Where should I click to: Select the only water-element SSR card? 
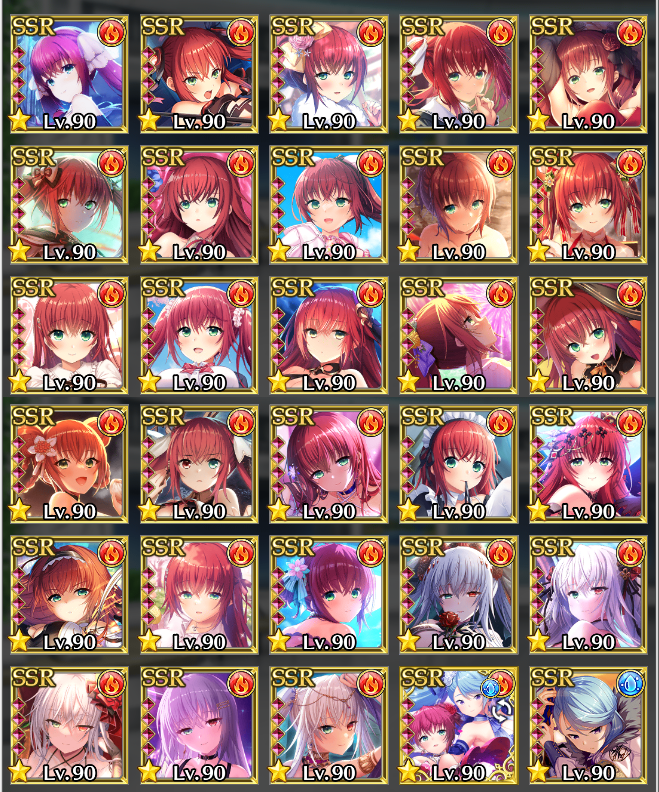click(x=587, y=723)
